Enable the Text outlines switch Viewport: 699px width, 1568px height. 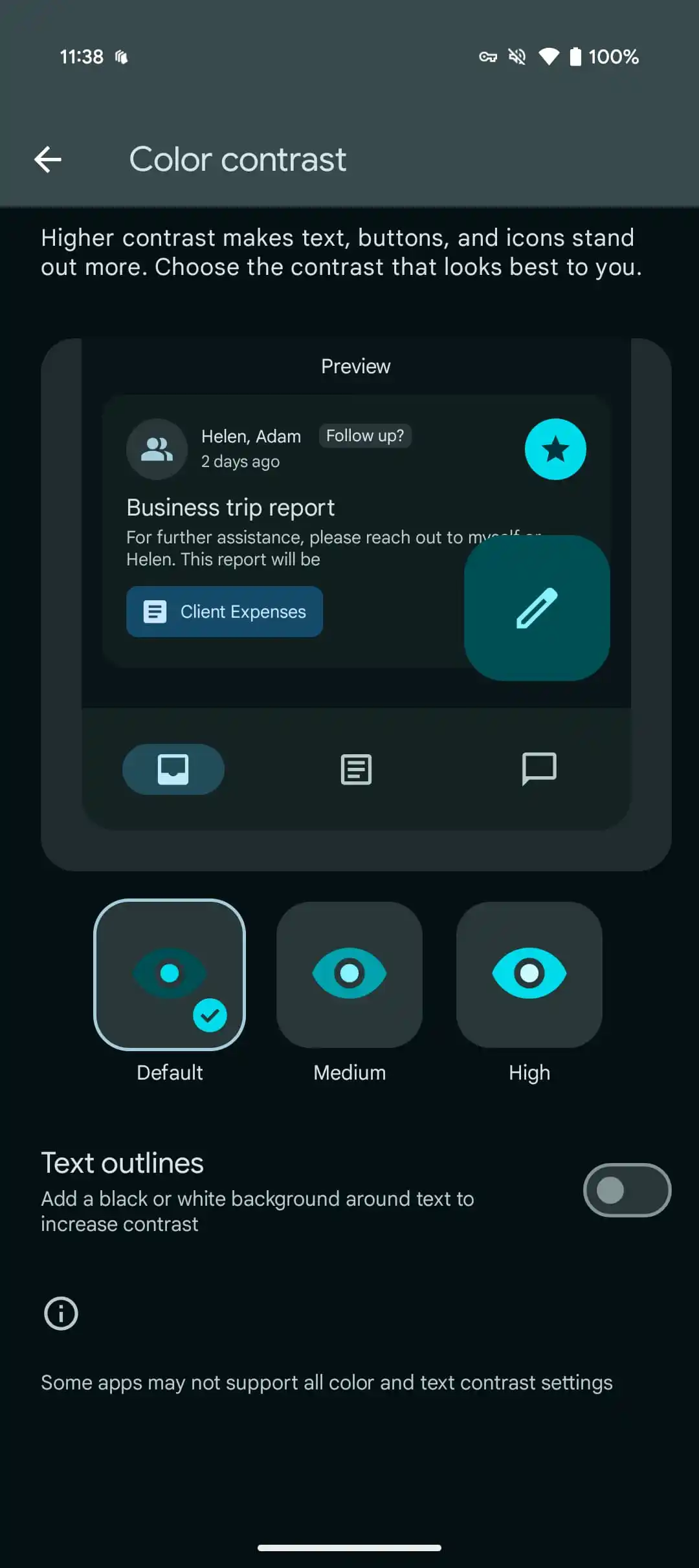626,1190
